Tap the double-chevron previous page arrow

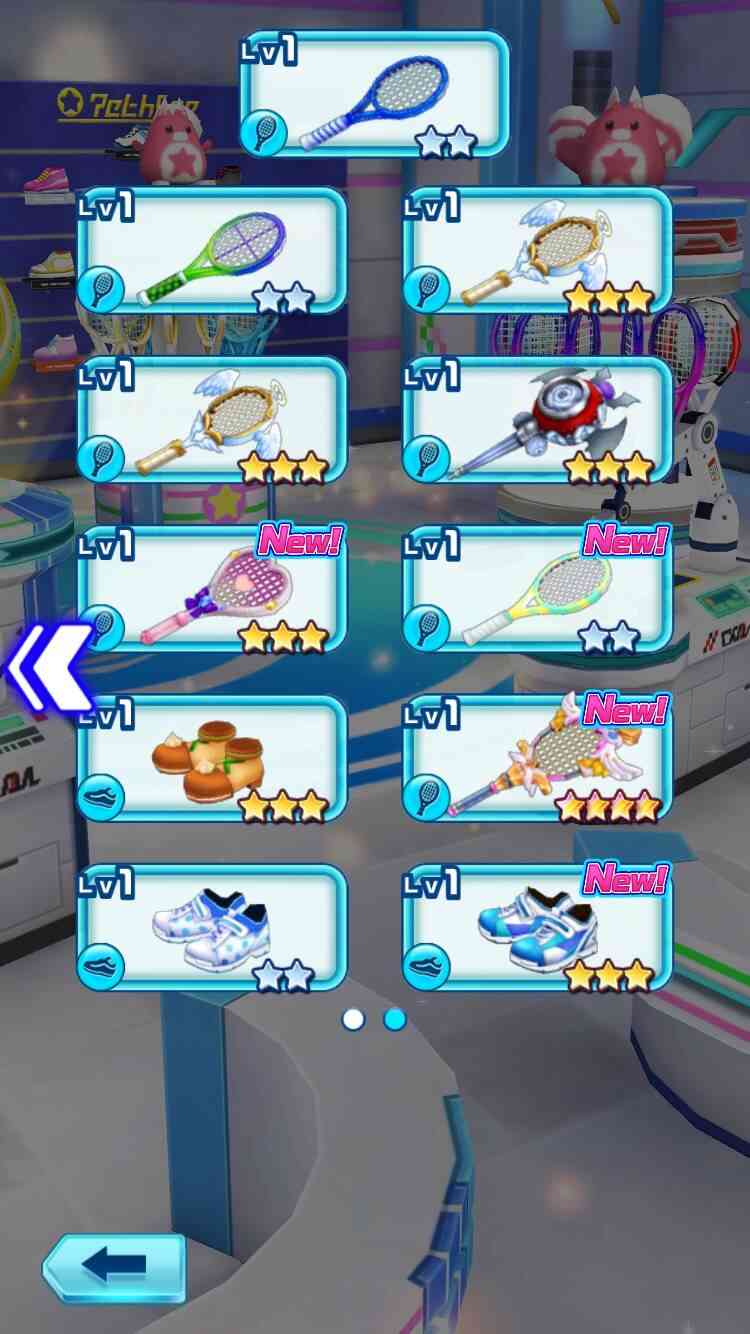pyautogui.click(x=50, y=664)
